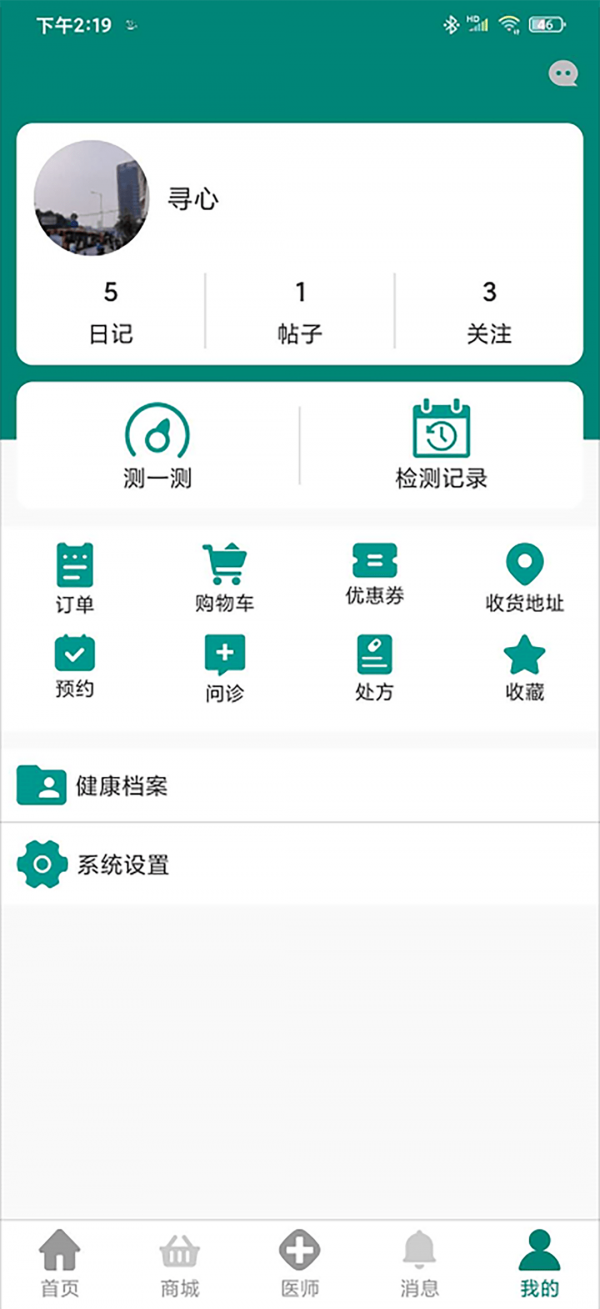Open 系统设置 system settings
Image resolution: width=600 pixels, height=1309 pixels.
click(300, 864)
